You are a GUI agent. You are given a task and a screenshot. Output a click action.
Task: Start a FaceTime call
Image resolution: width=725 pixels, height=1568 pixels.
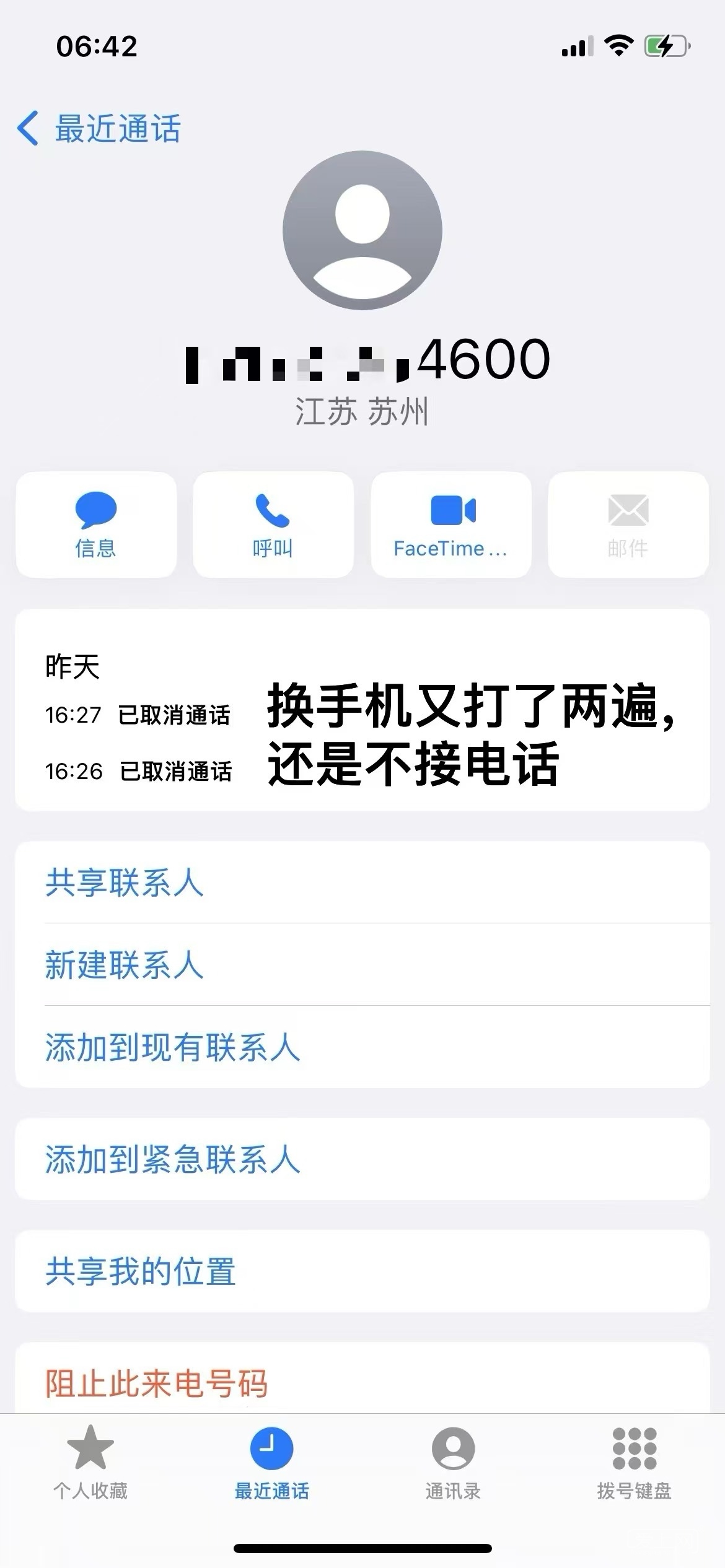pos(451,525)
